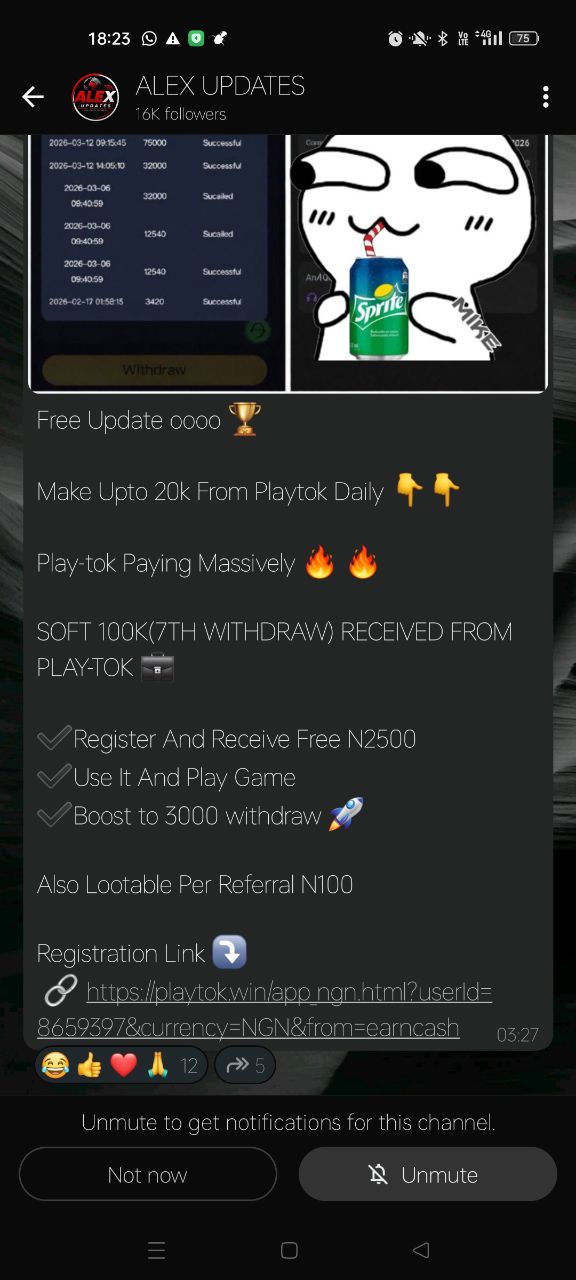The width and height of the screenshot is (576, 1280).
Task: Open the withdrawal screenshot image
Action: click(x=158, y=262)
